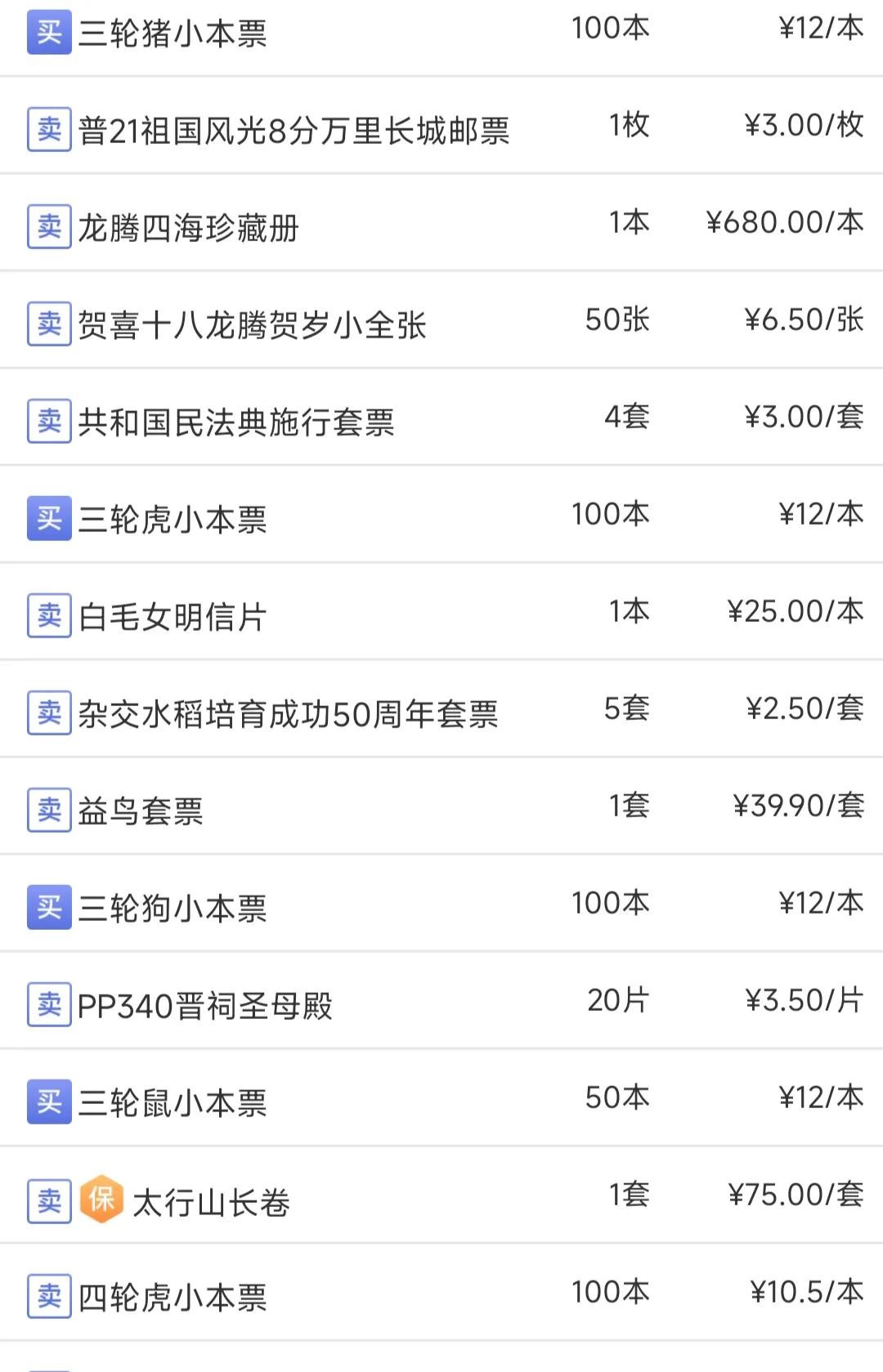Select the 四轮虎小本票 sell listing
Viewport: 883px width, 1372px height.
(x=173, y=1298)
